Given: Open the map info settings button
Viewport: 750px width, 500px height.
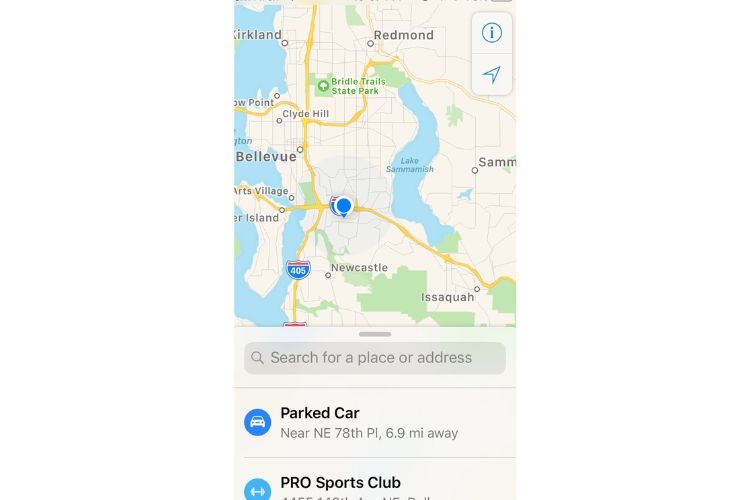Looking at the screenshot, I should tap(491, 33).
